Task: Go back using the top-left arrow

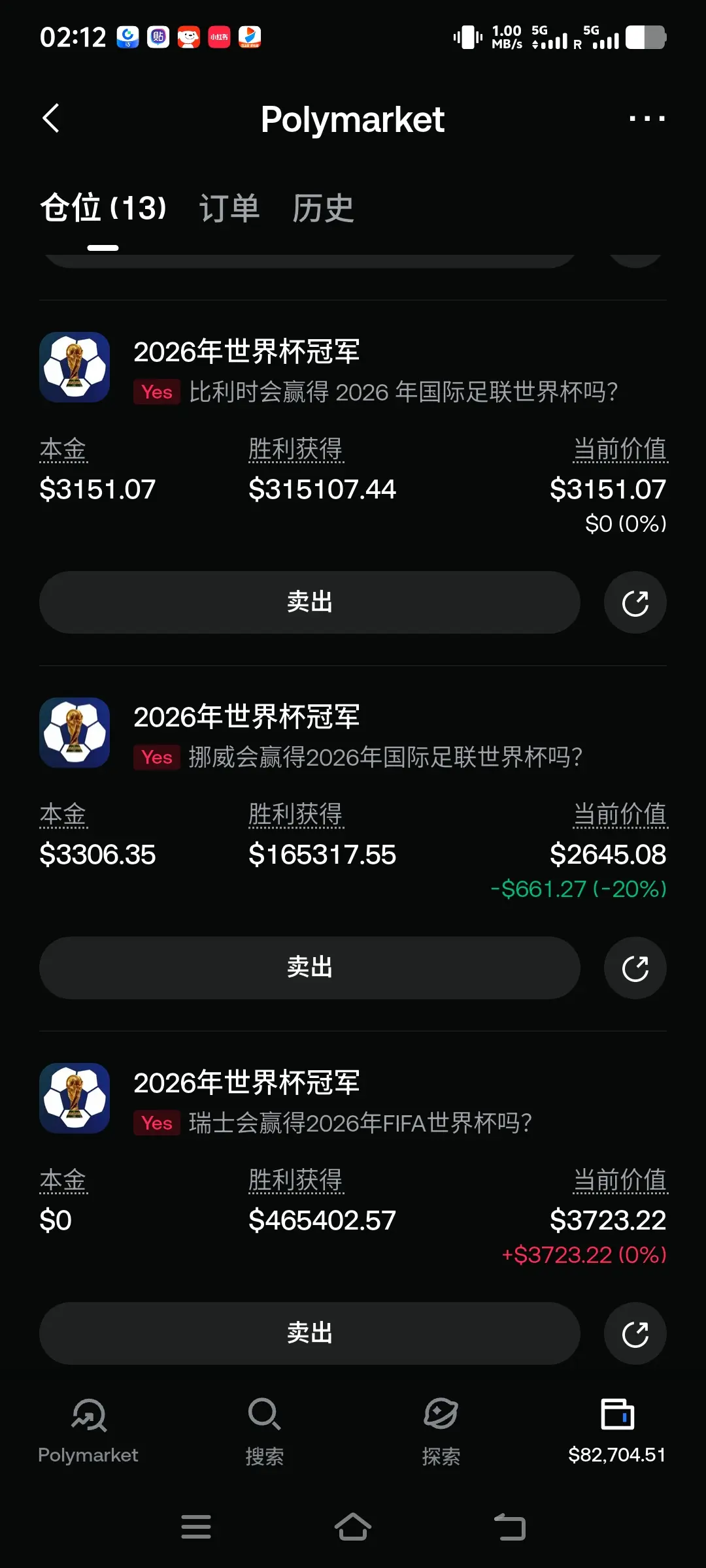Action: tap(51, 118)
